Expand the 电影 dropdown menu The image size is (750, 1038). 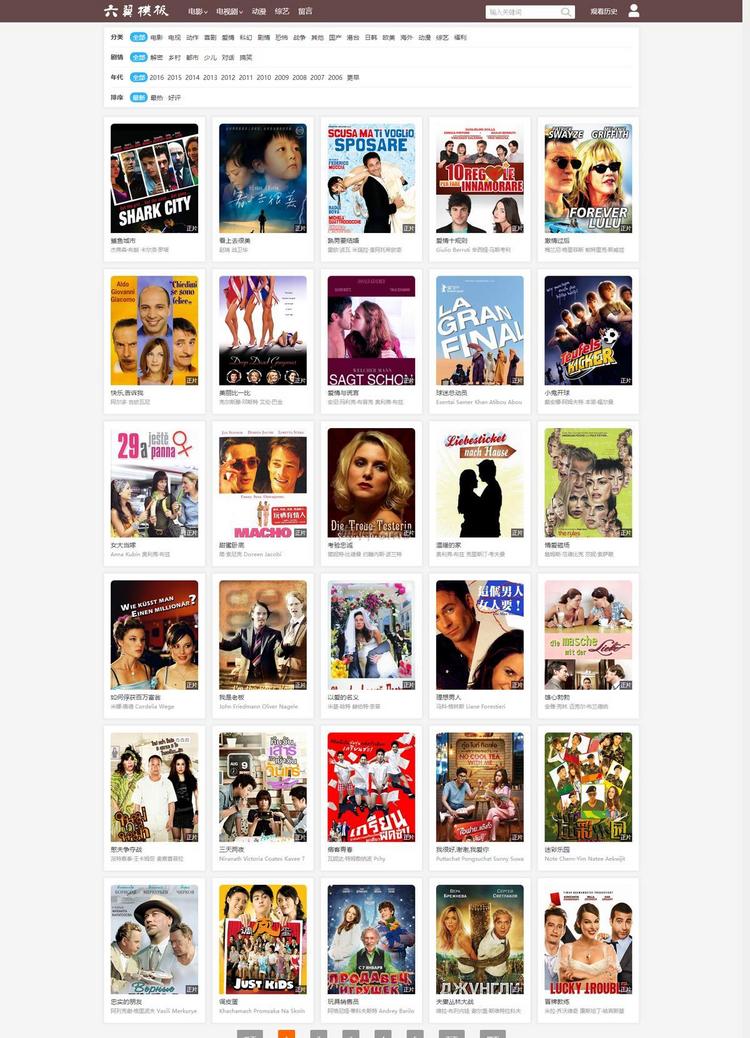point(197,12)
